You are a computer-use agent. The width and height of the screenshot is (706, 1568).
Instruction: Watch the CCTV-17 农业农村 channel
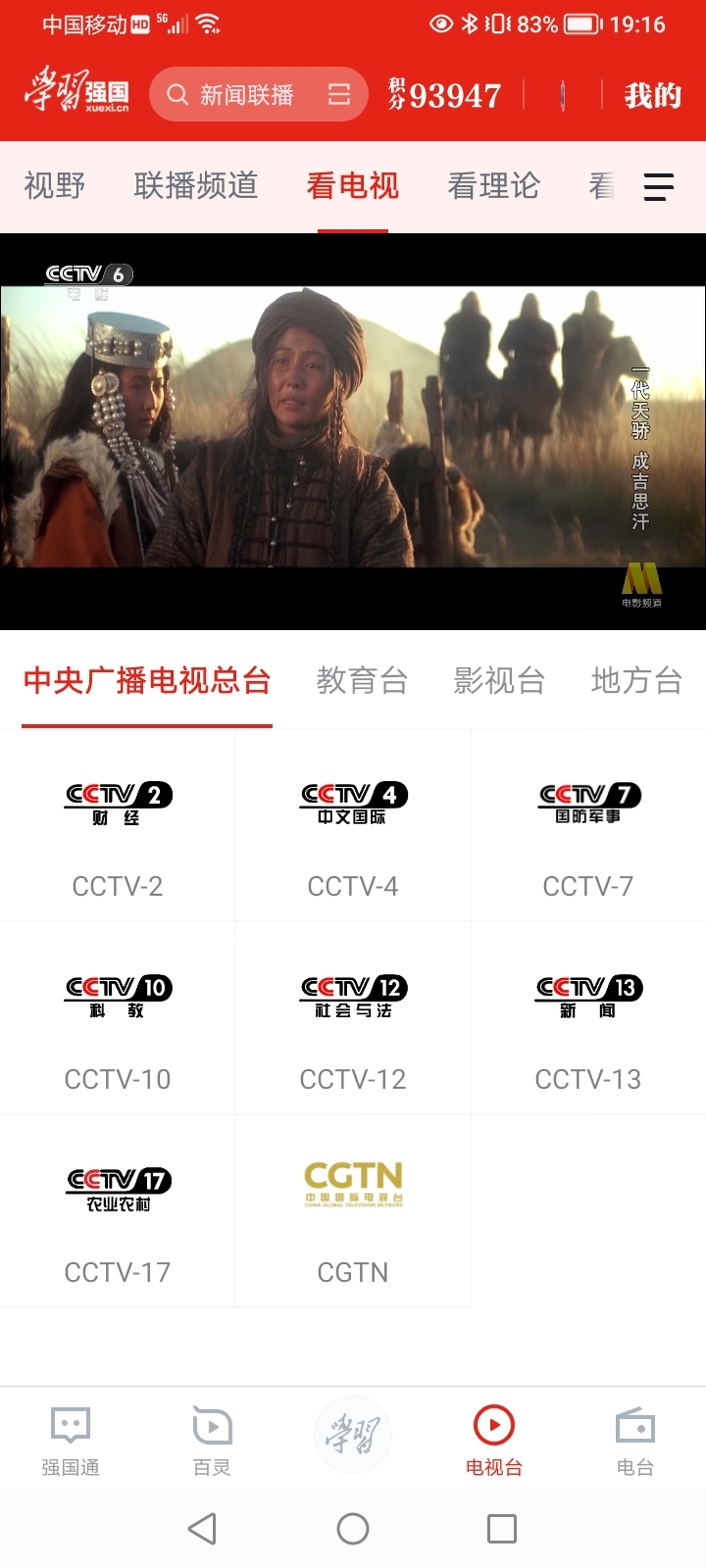(118, 1211)
